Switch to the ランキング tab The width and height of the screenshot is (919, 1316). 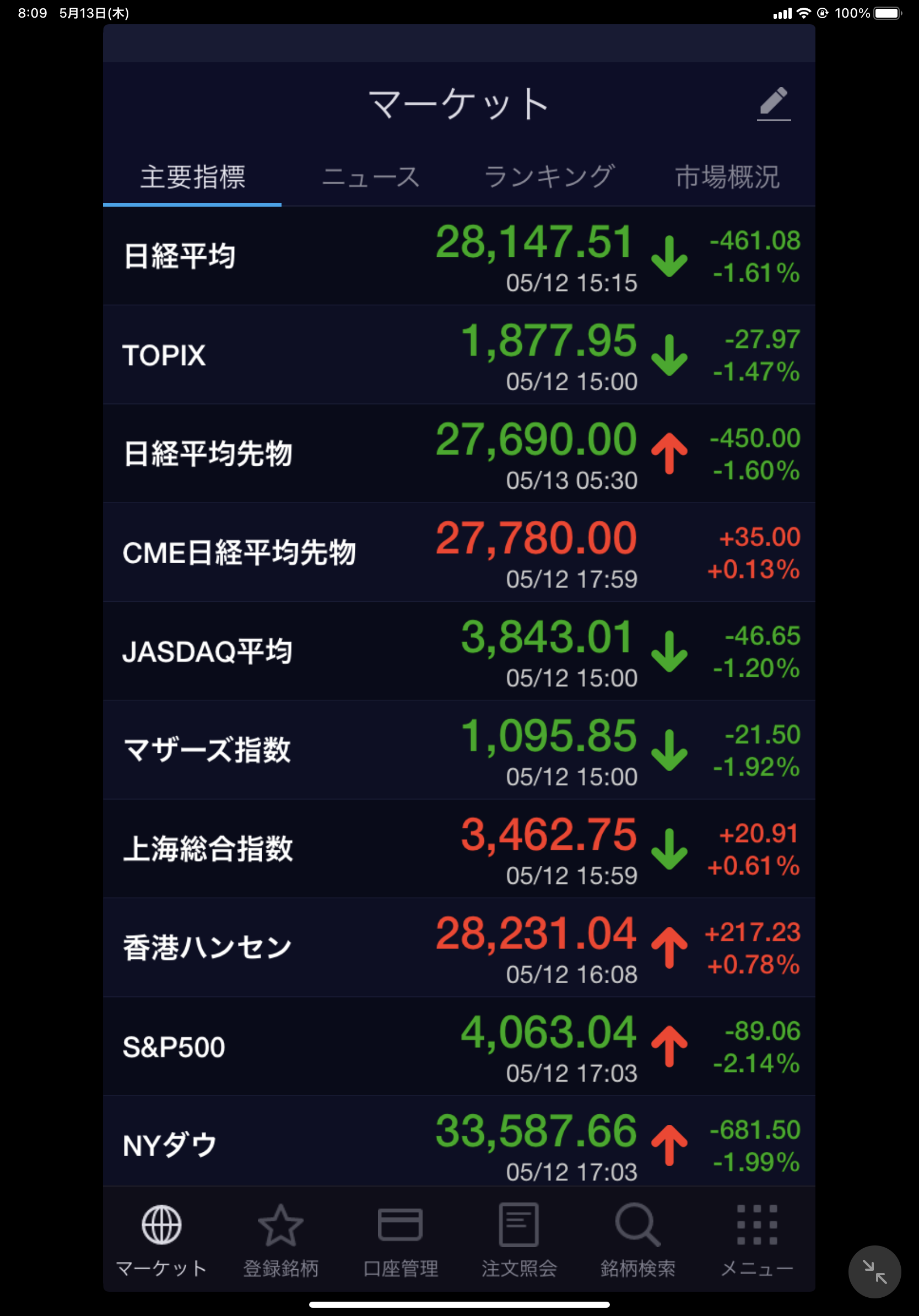[x=549, y=177]
